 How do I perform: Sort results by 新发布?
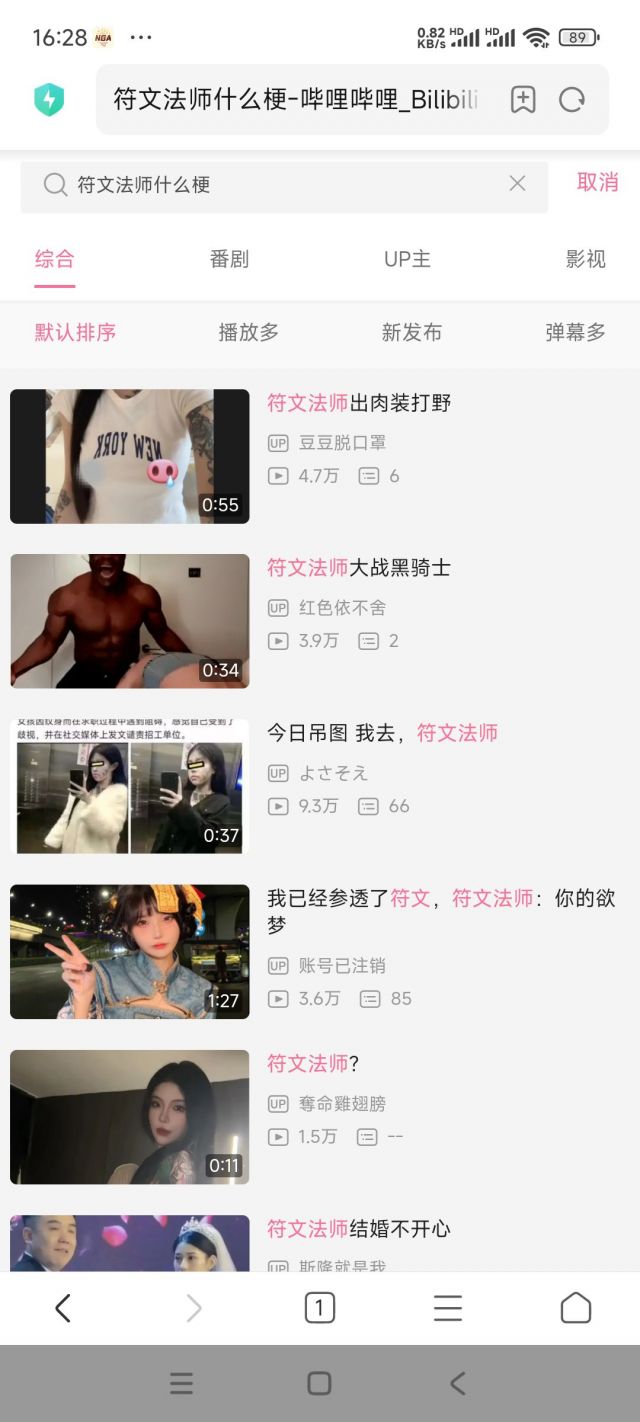(411, 333)
